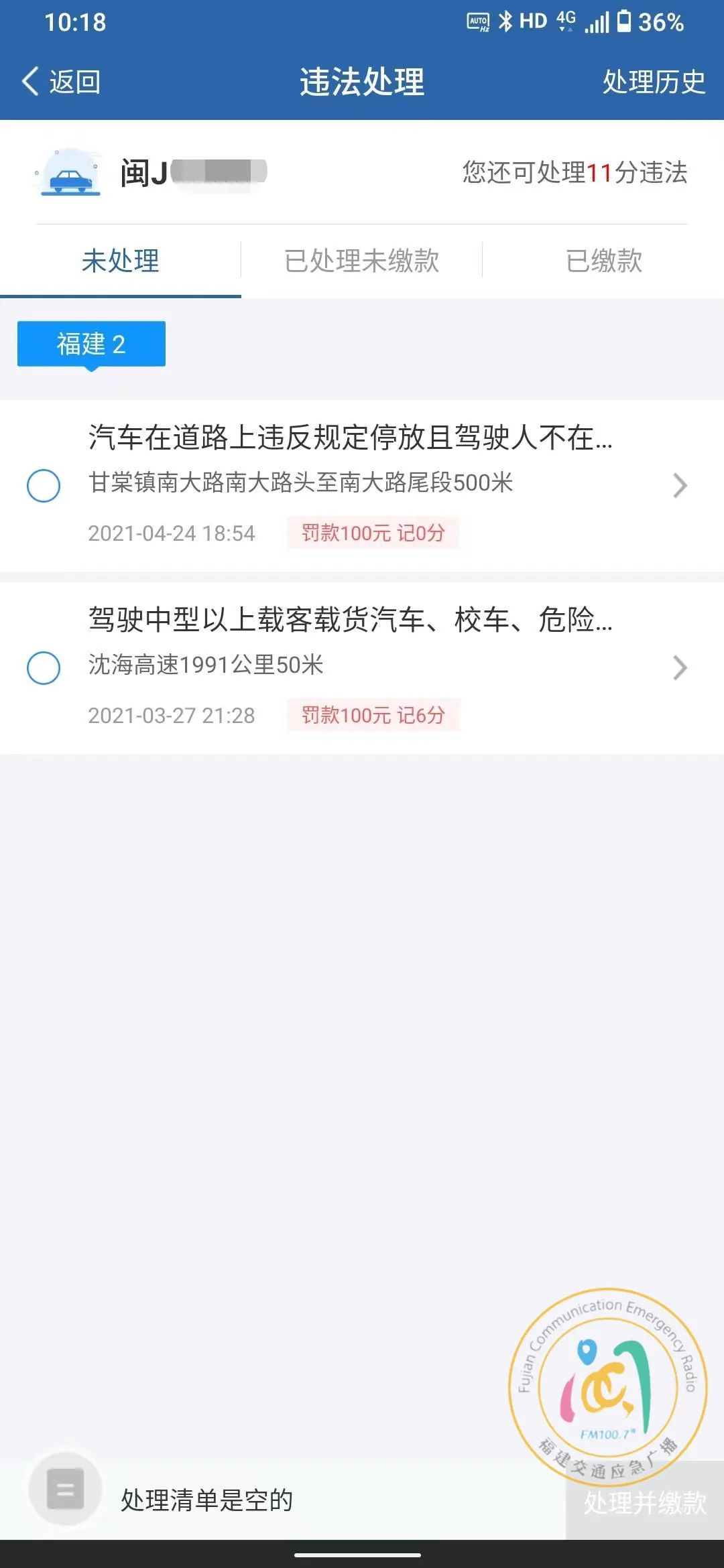
Task: Open 处理历史 in the top bar
Action: coord(653,82)
